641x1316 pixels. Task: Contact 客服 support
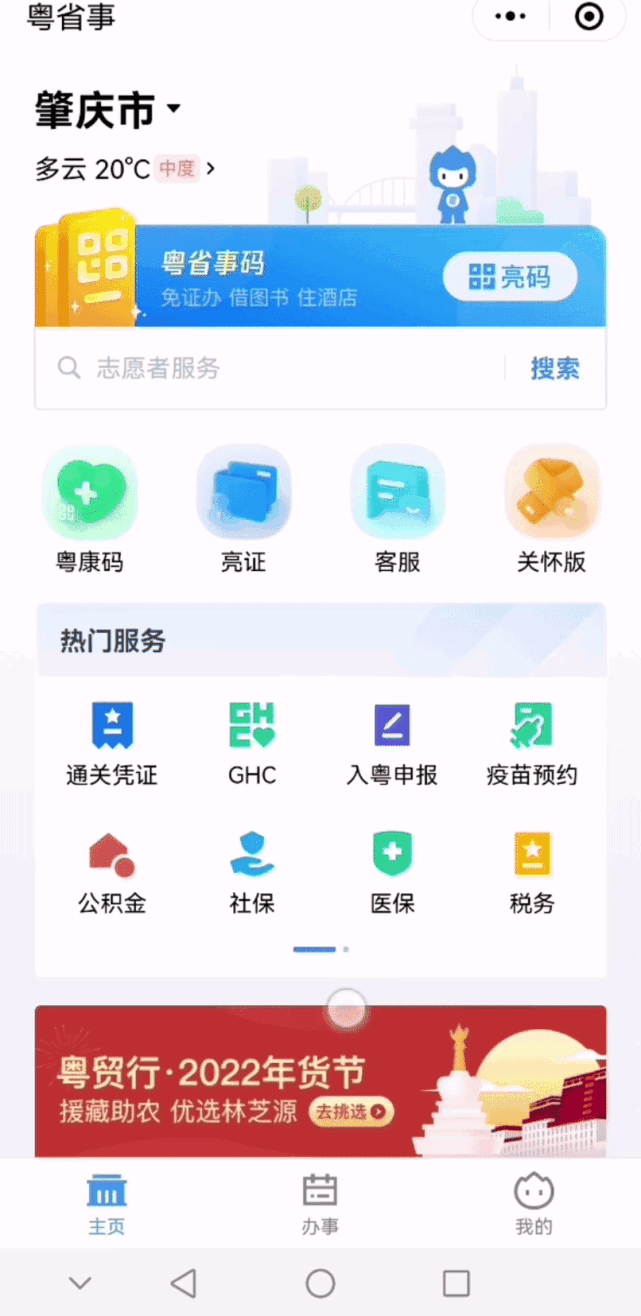(x=397, y=508)
